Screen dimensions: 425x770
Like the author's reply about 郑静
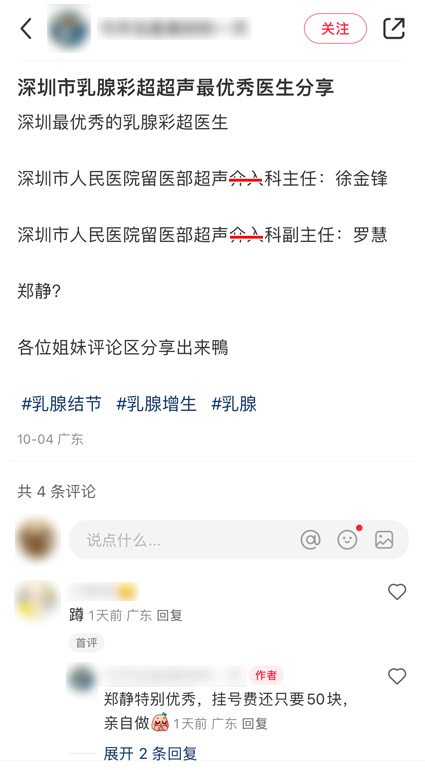coord(397,676)
